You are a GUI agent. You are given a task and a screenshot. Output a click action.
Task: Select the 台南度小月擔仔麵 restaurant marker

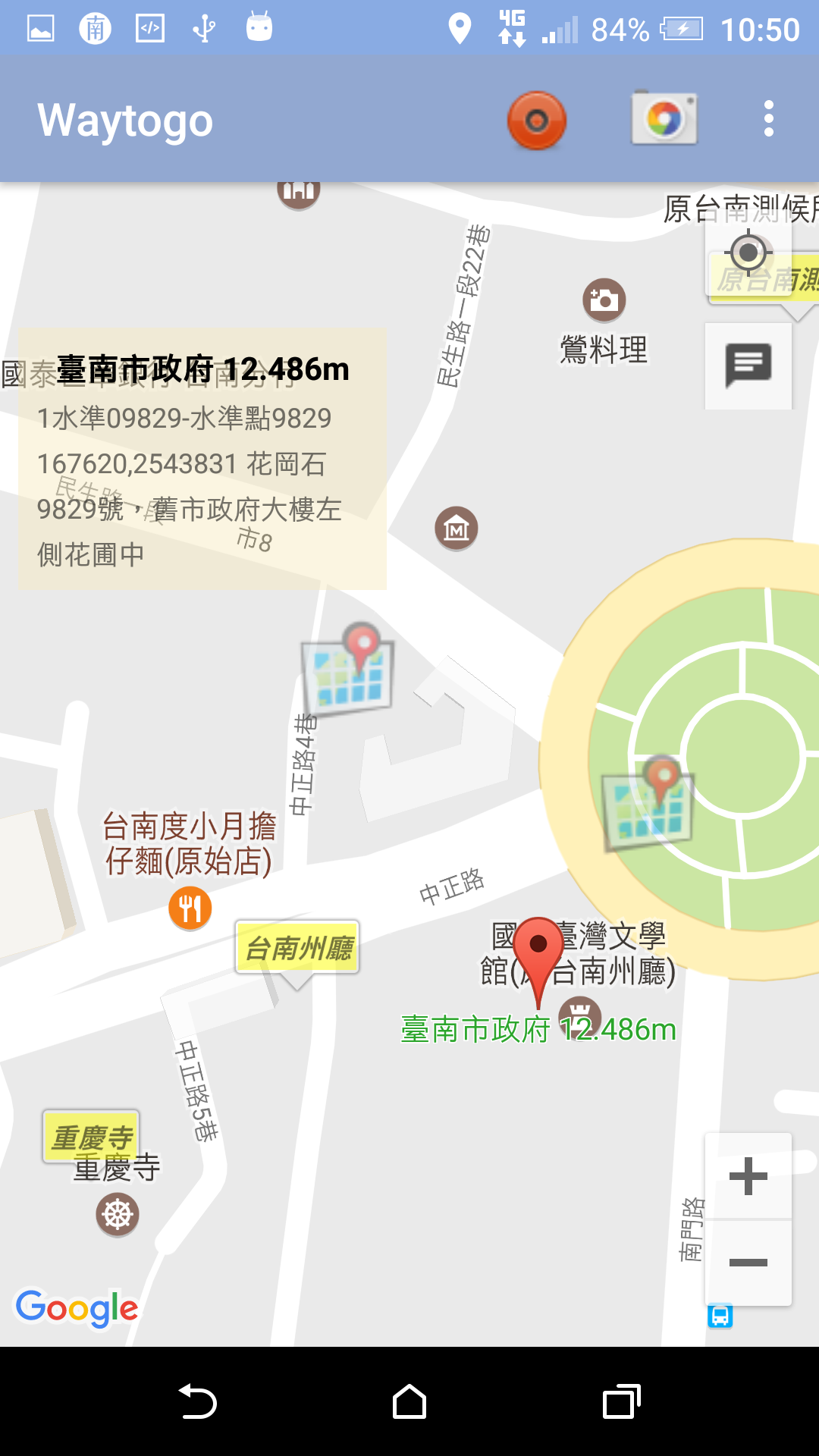(190, 908)
